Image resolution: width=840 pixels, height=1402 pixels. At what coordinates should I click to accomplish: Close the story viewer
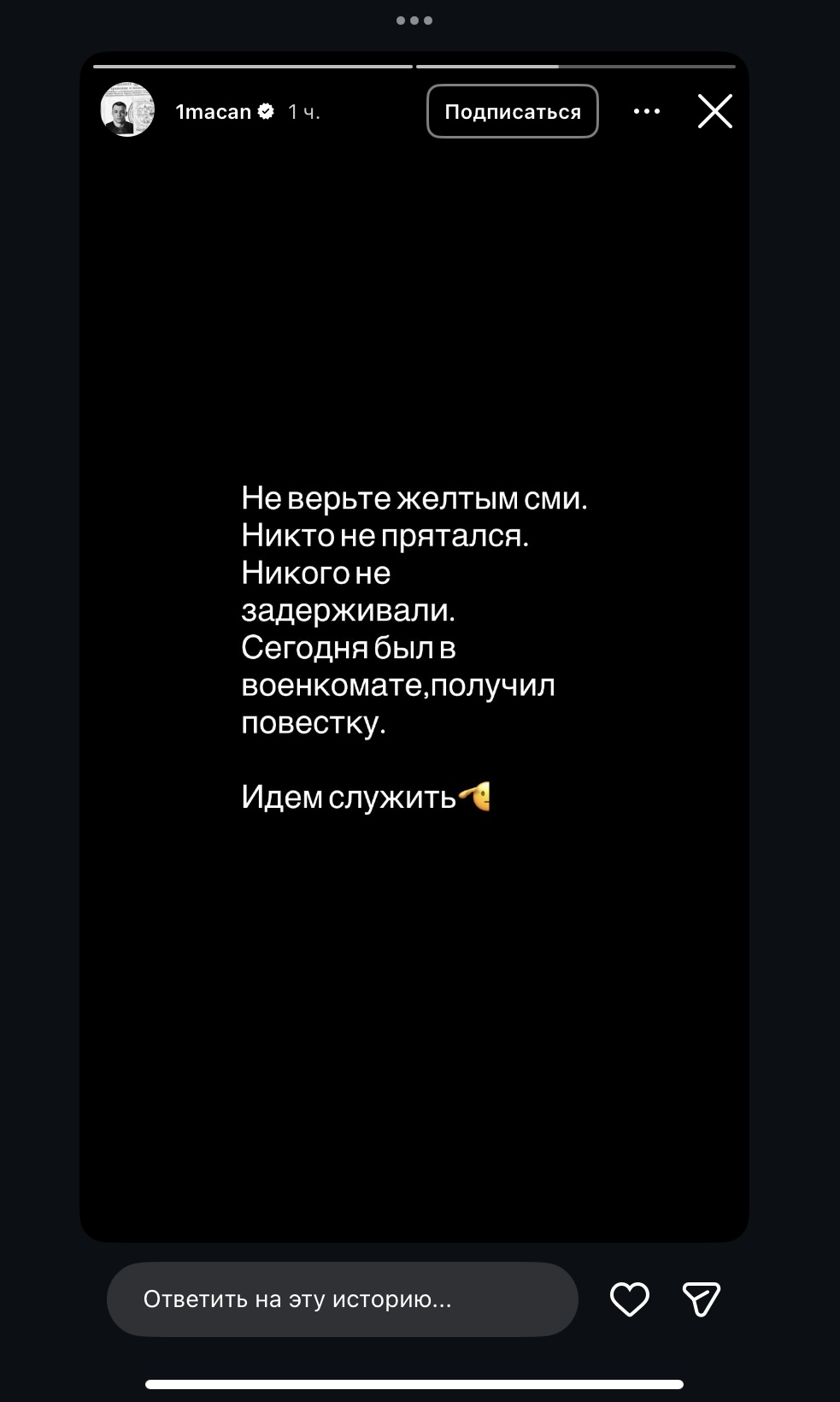714,111
